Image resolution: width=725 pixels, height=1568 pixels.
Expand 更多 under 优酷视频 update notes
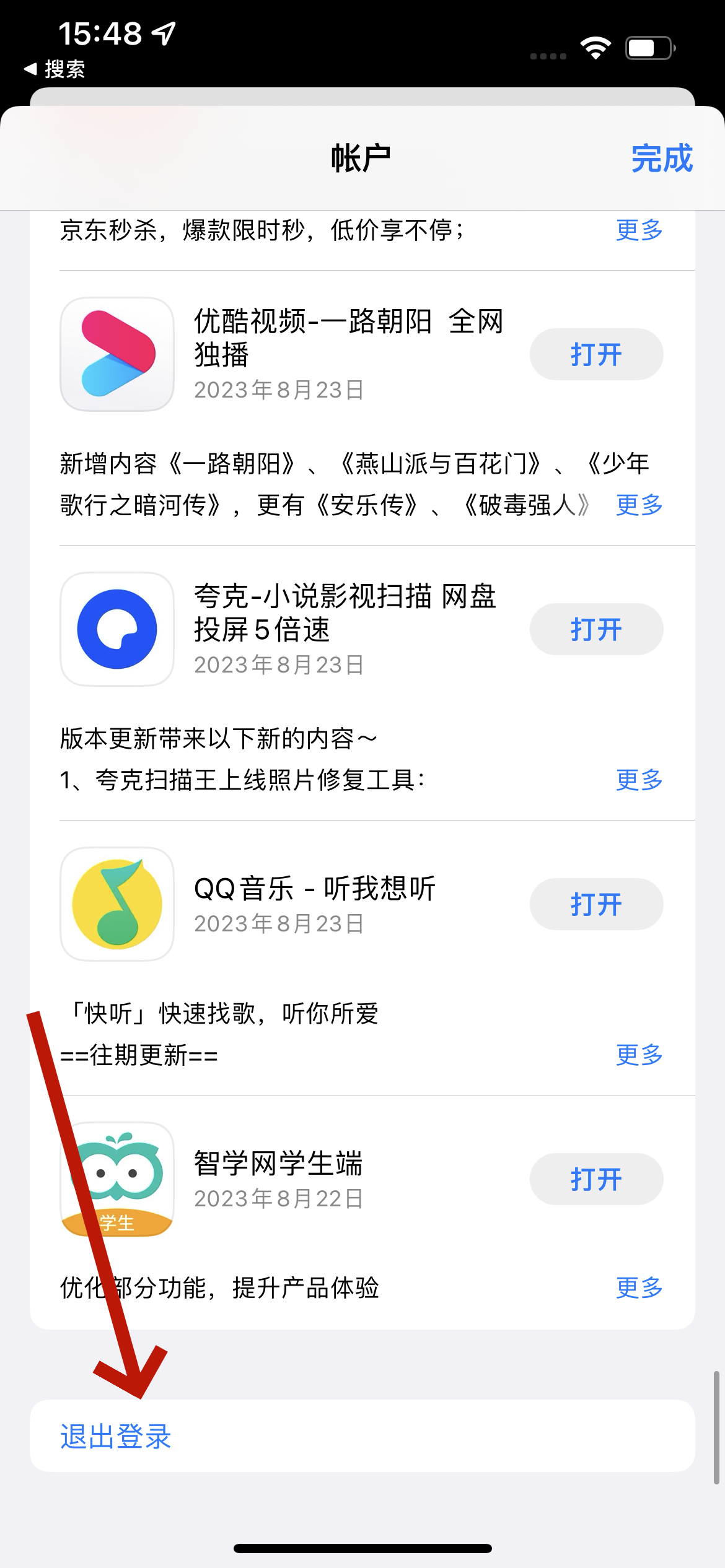pyautogui.click(x=639, y=505)
